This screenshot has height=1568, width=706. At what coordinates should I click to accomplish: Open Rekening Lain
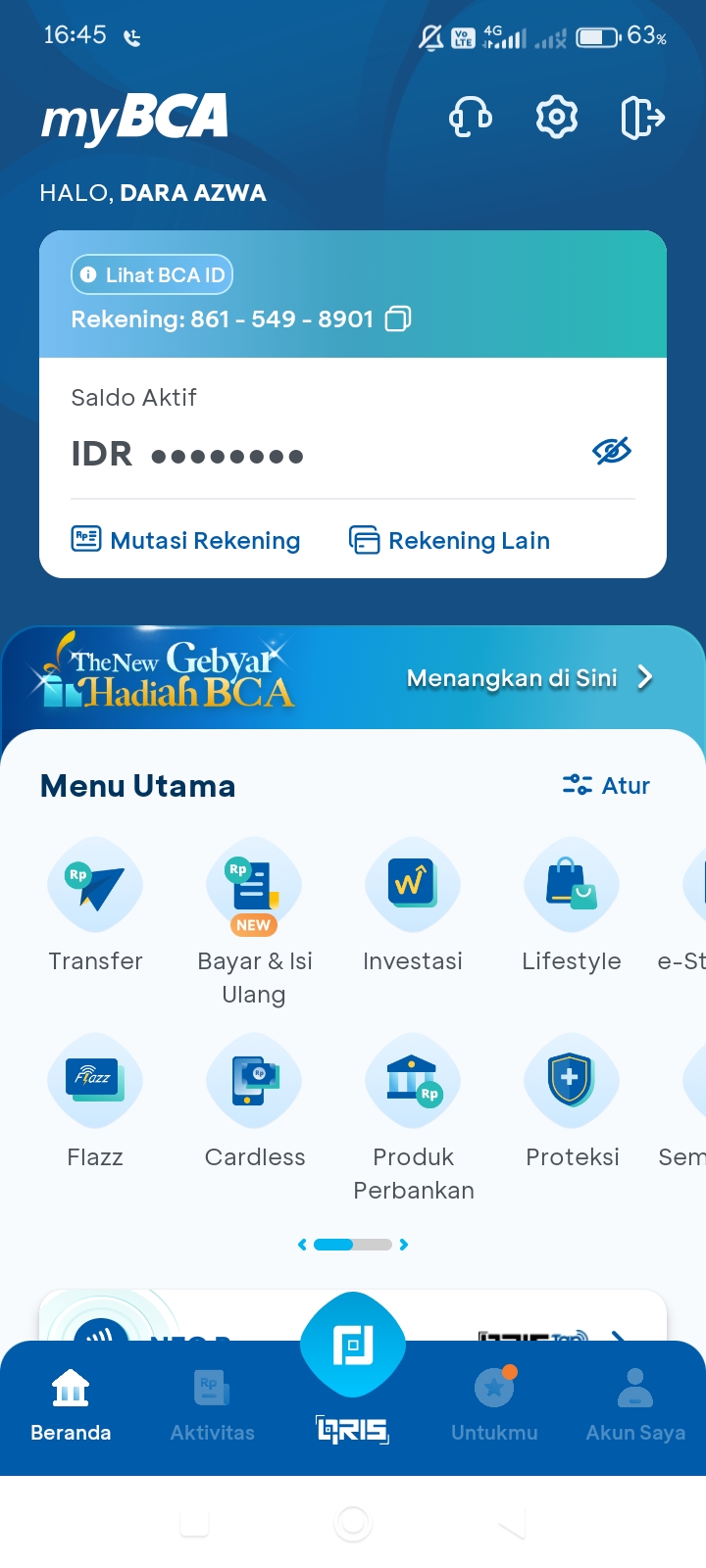[450, 540]
